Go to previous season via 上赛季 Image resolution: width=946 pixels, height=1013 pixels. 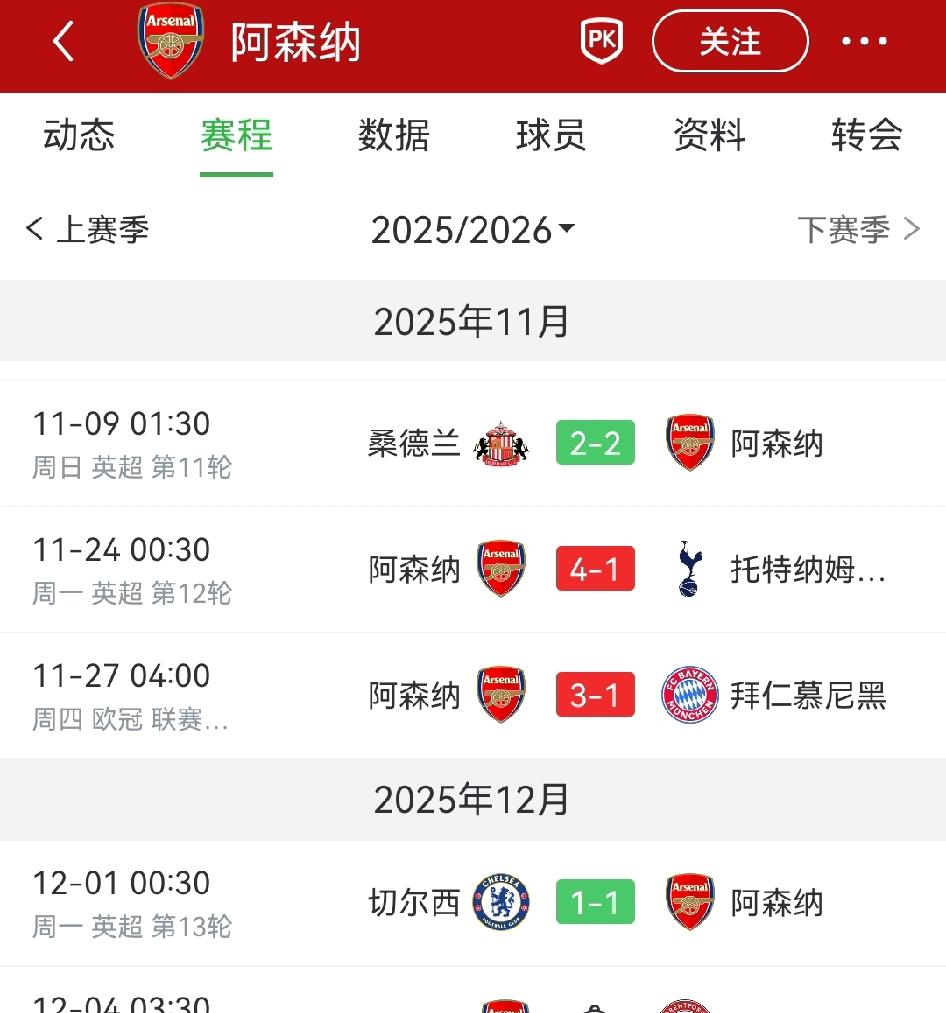[87, 230]
